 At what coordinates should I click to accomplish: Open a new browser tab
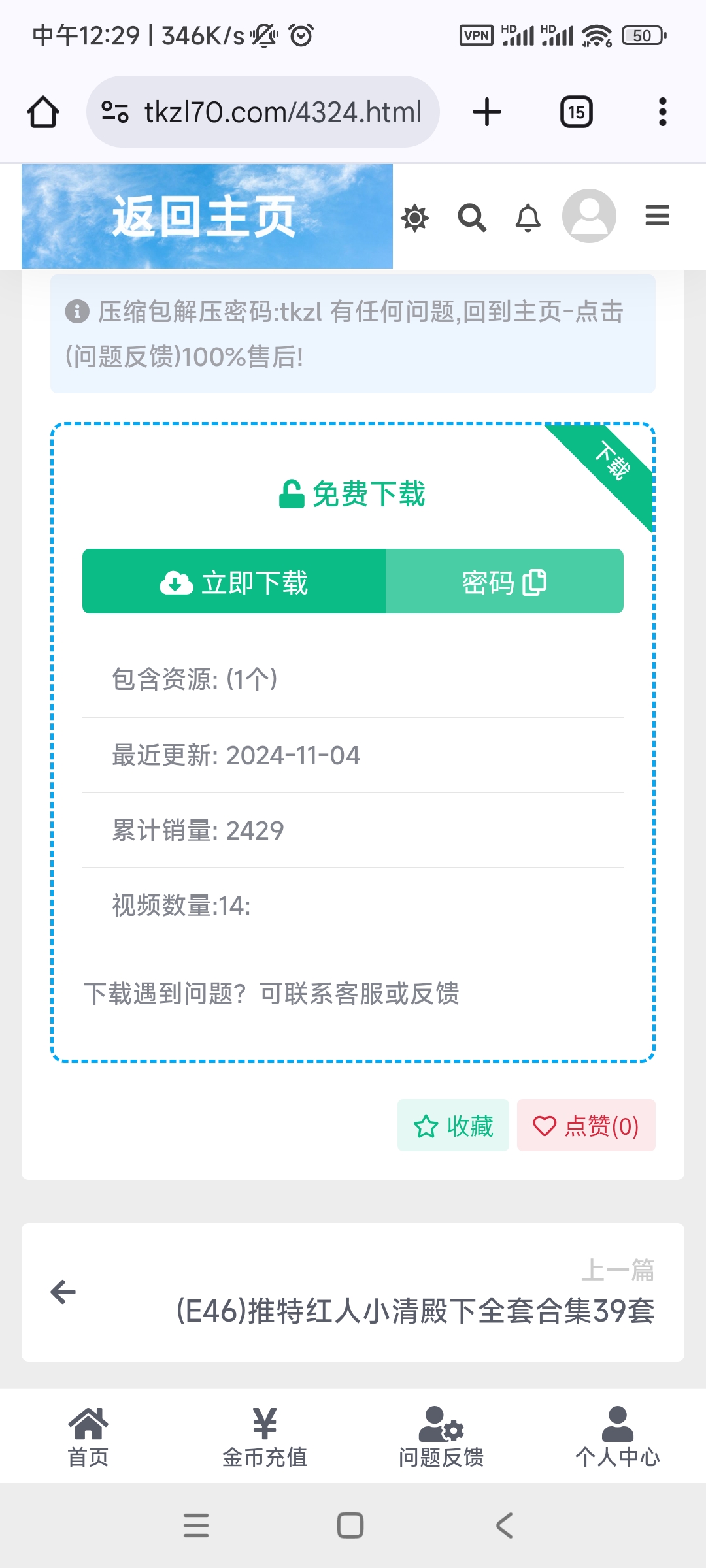point(487,112)
